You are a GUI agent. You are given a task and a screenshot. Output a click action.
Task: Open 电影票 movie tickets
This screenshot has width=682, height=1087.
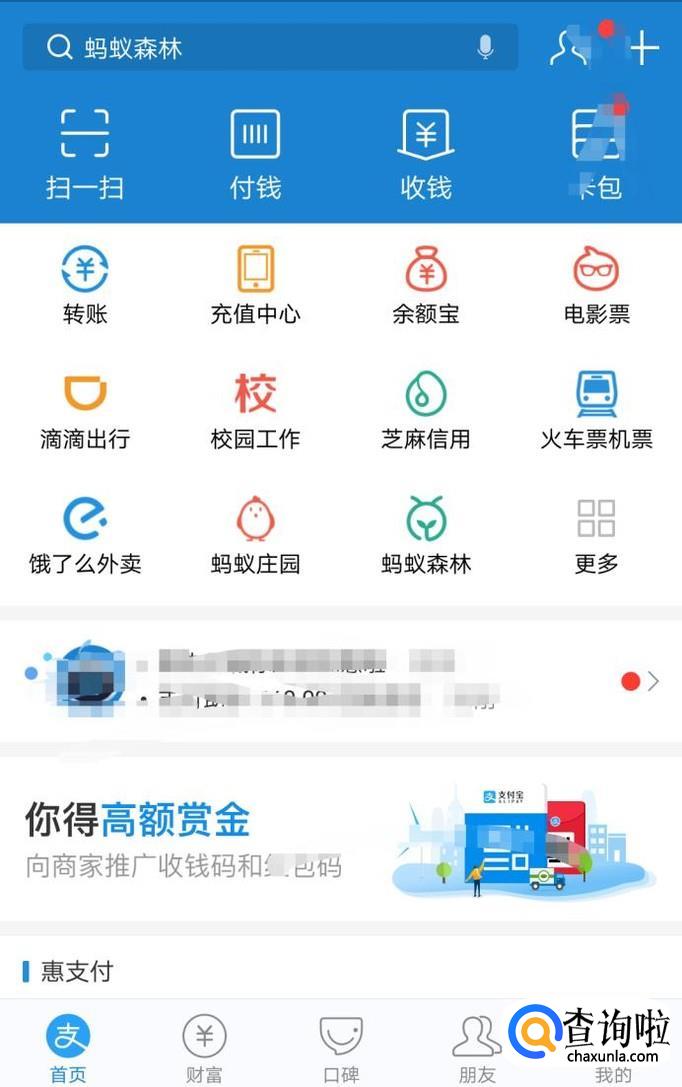[x=596, y=285]
